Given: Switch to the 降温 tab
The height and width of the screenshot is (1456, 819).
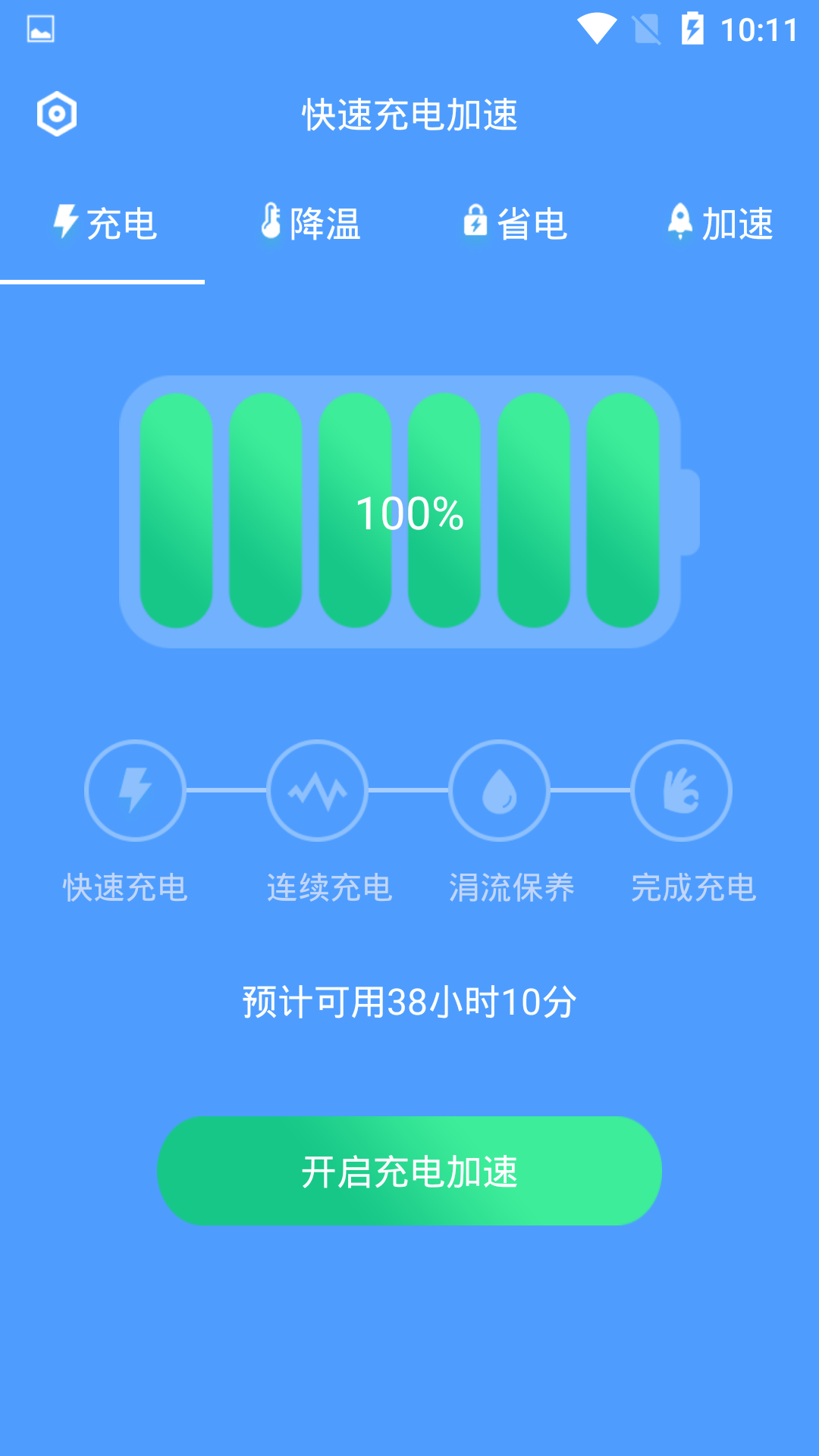Looking at the screenshot, I should pyautogui.click(x=311, y=224).
